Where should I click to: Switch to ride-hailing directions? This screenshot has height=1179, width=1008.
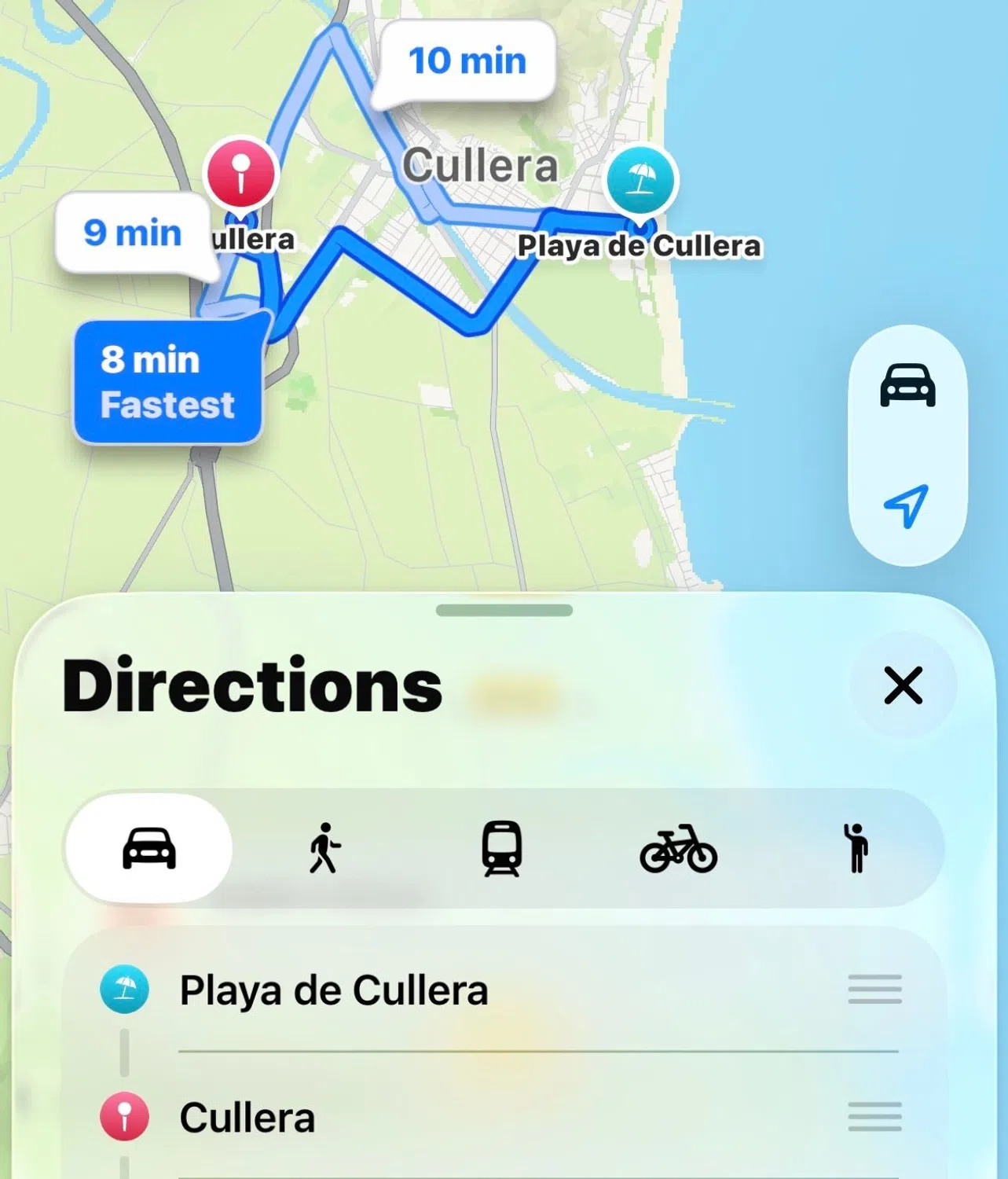pos(856,849)
